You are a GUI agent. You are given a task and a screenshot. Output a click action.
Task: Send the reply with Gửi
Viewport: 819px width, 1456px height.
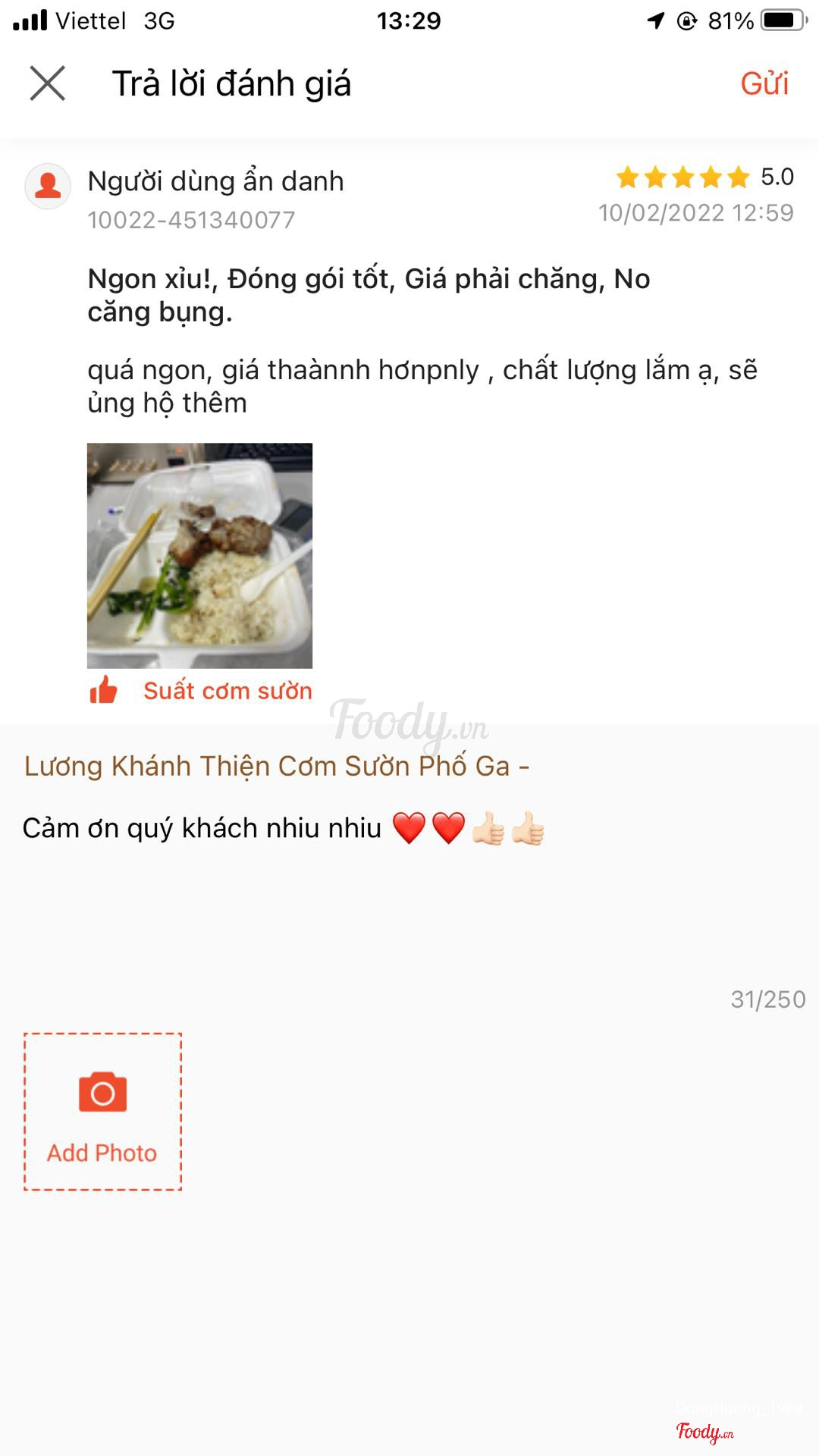[x=764, y=83]
